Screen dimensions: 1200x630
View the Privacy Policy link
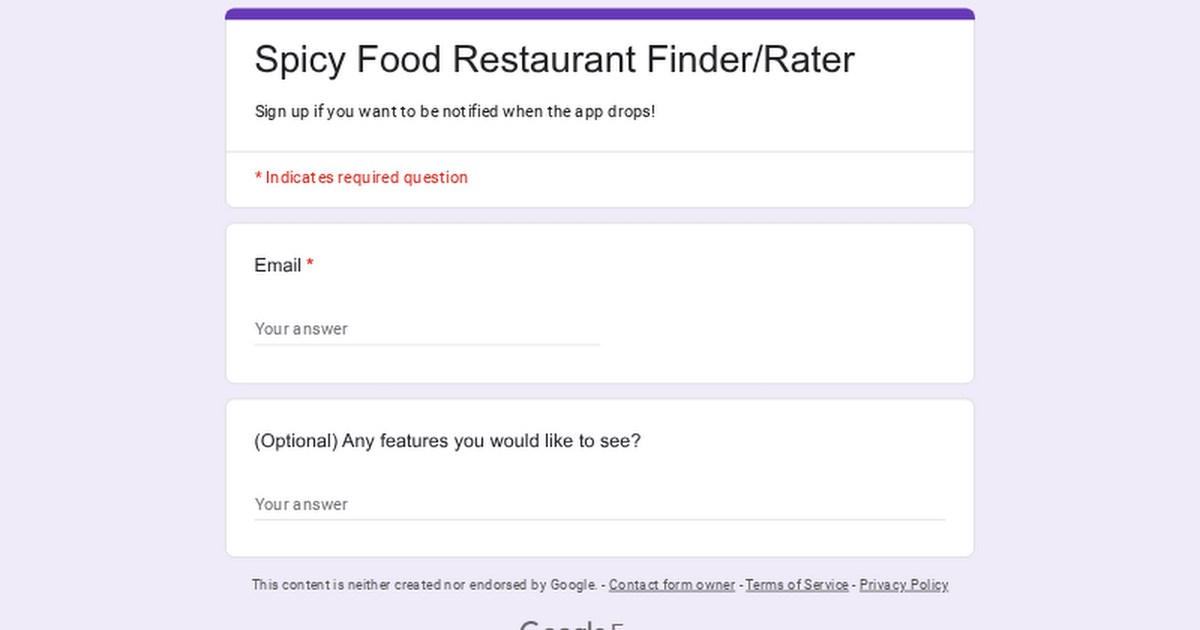click(903, 585)
